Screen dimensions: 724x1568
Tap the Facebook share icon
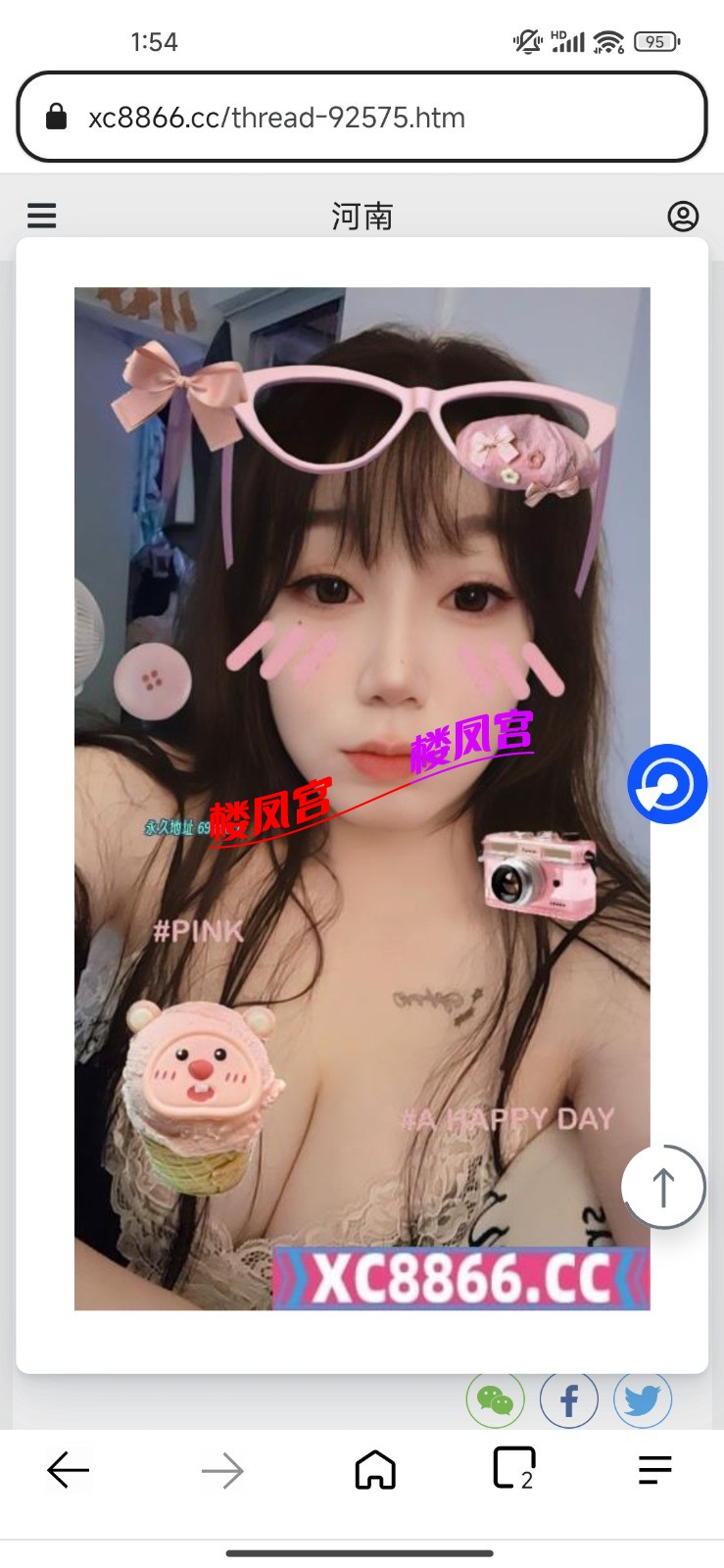(x=568, y=1400)
